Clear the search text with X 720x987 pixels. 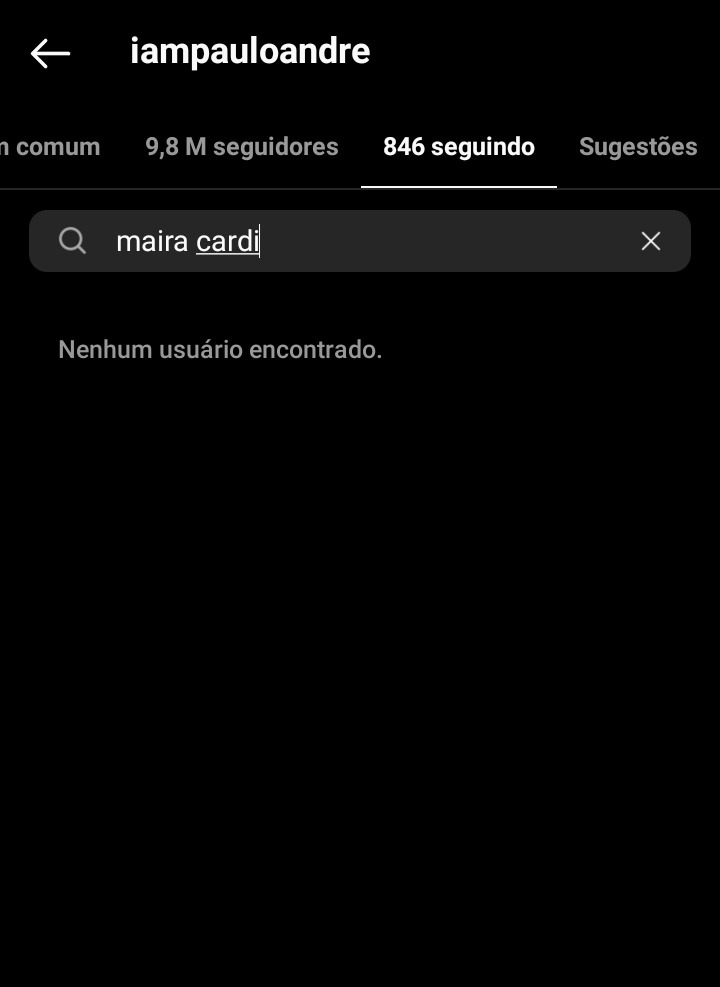pyautogui.click(x=651, y=241)
